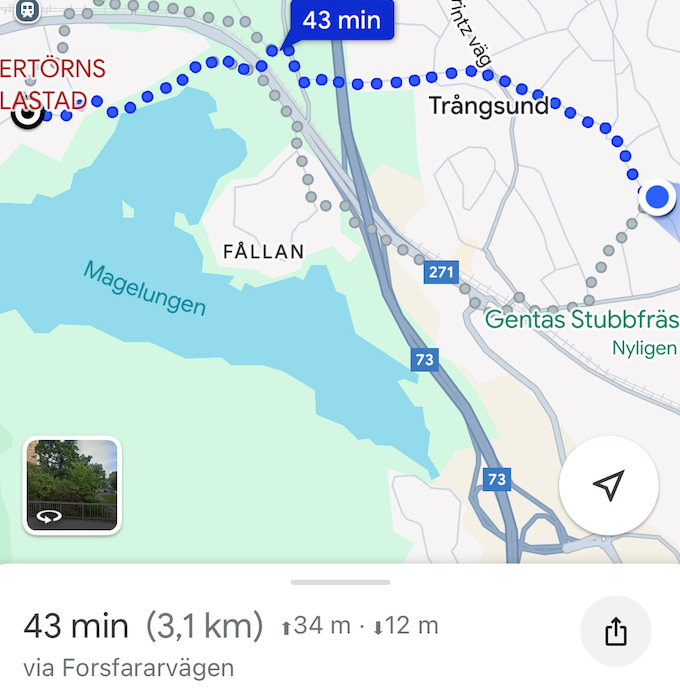This screenshot has width=680, height=688.
Task: Open Gentas Stubbfräs place on map
Action: 581,321
